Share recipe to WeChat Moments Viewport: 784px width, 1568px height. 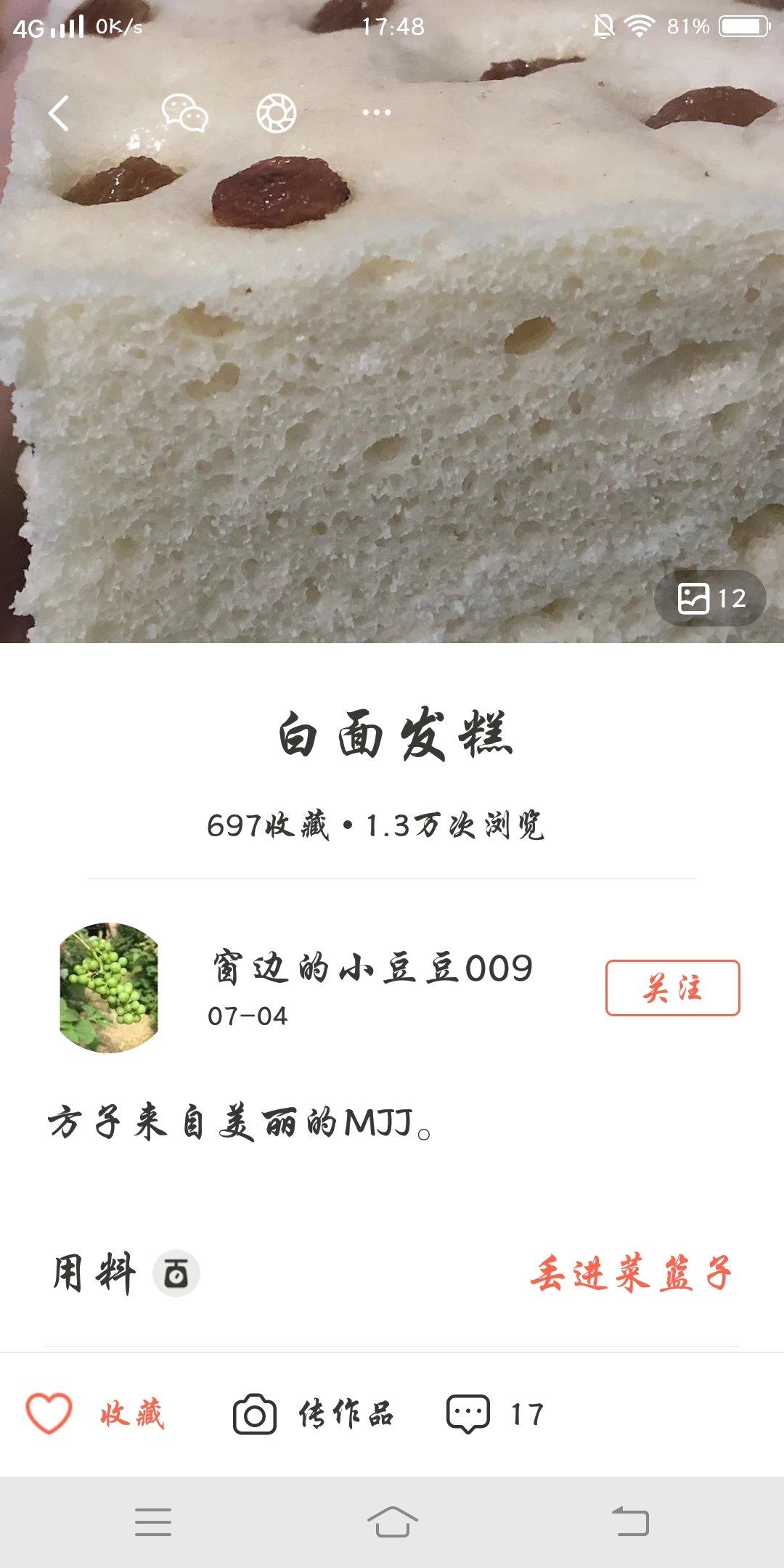[x=277, y=113]
